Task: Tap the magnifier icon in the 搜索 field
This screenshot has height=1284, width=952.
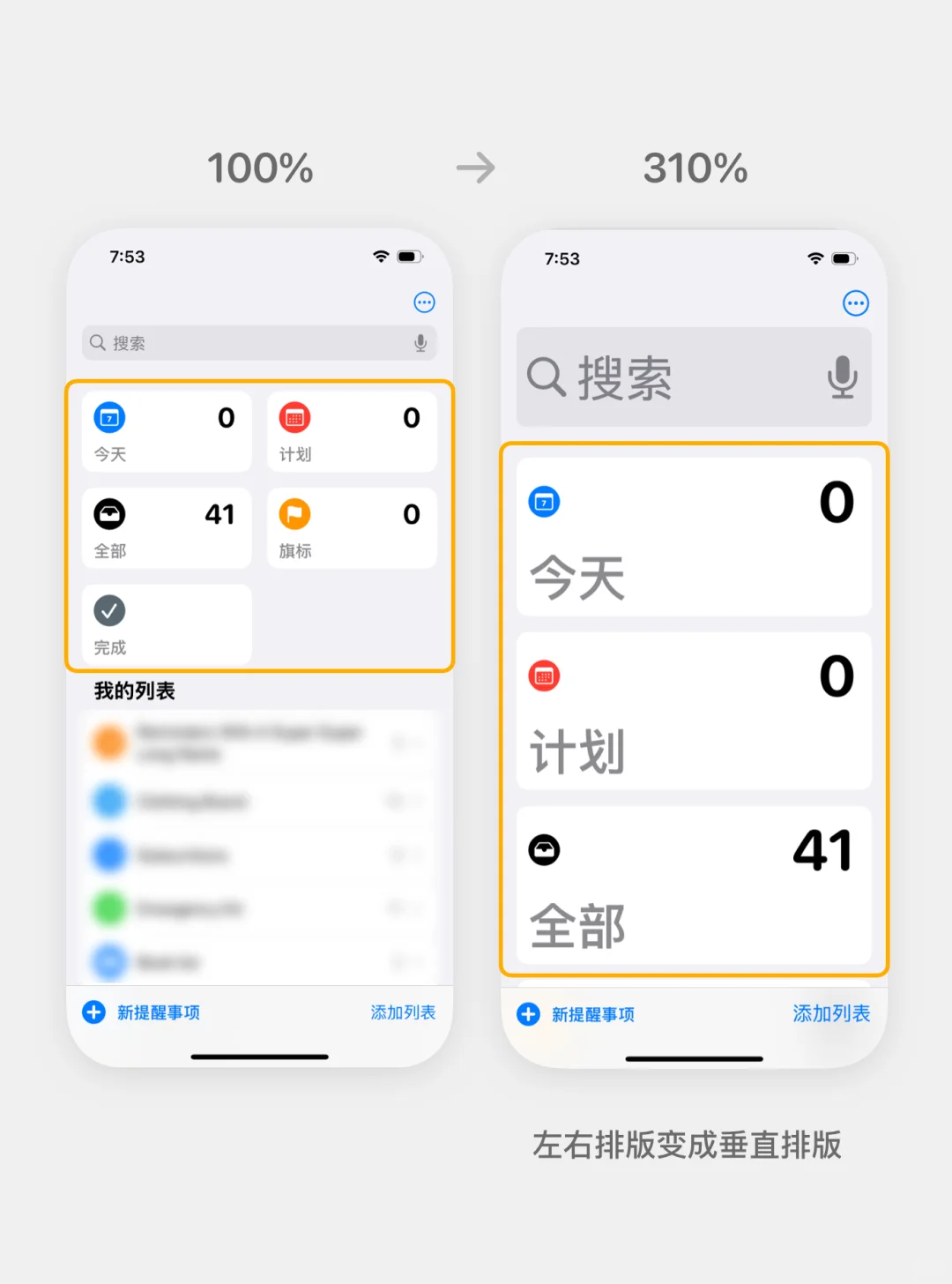Action: pyautogui.click(x=97, y=343)
